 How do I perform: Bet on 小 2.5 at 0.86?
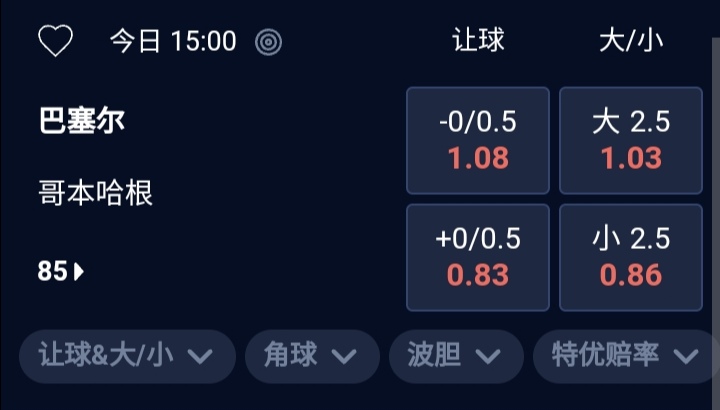pos(631,257)
